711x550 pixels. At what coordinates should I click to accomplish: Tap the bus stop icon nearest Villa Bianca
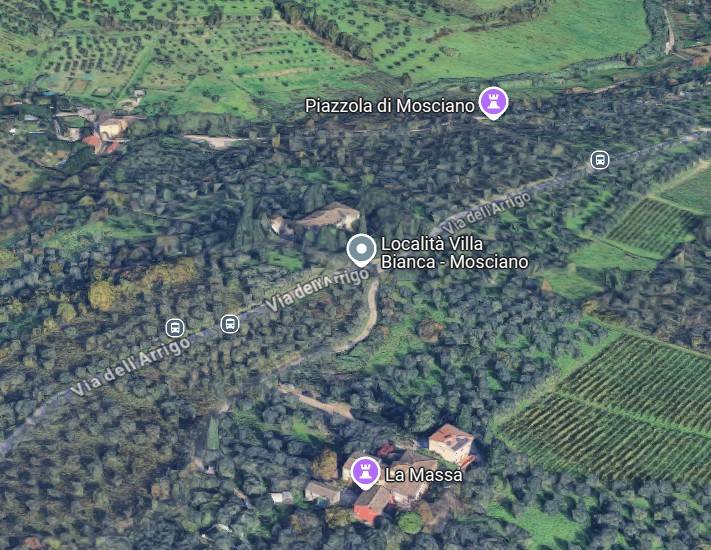tap(230, 323)
